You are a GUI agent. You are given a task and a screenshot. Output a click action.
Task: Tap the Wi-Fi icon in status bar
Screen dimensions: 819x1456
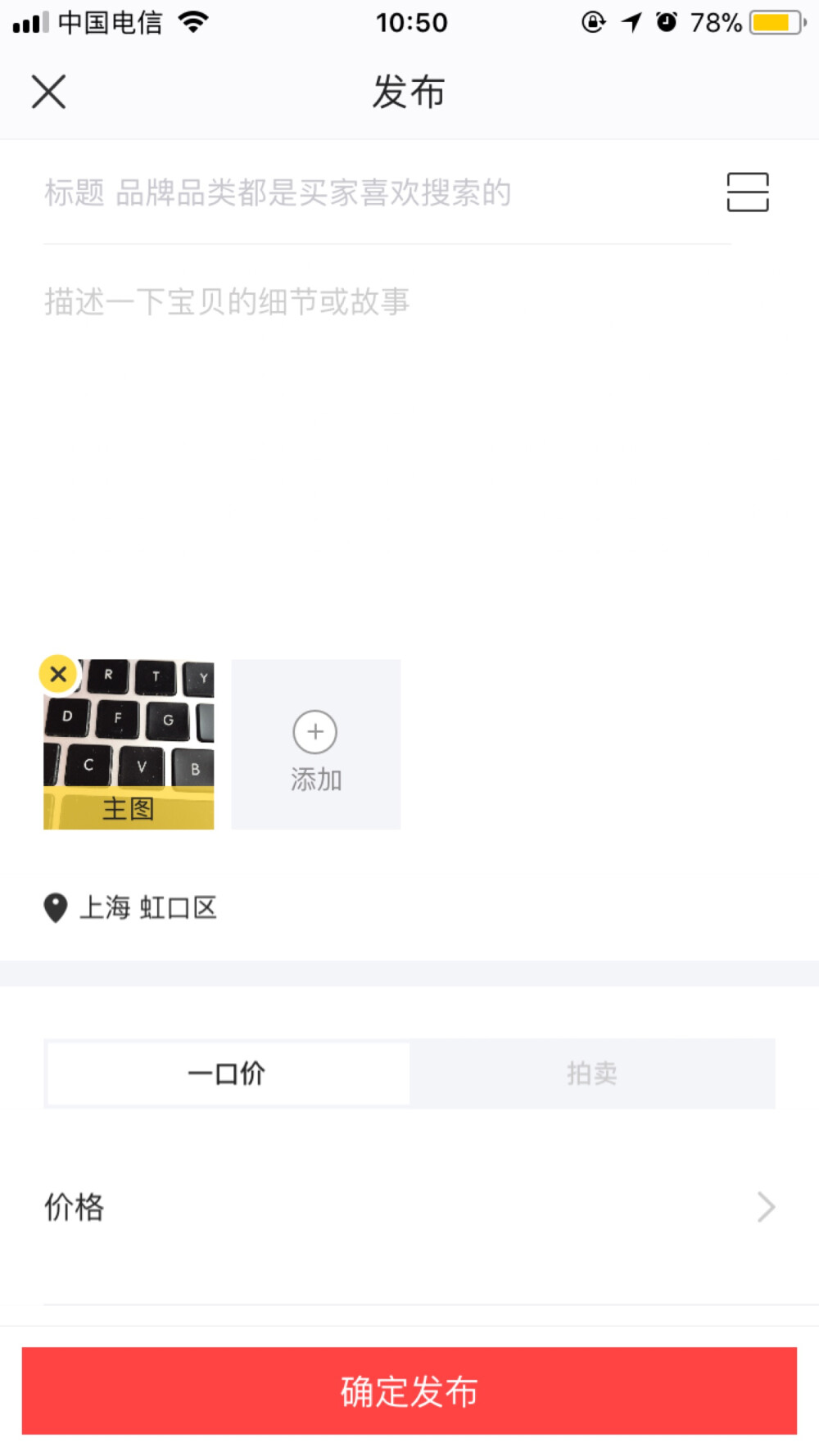click(194, 22)
